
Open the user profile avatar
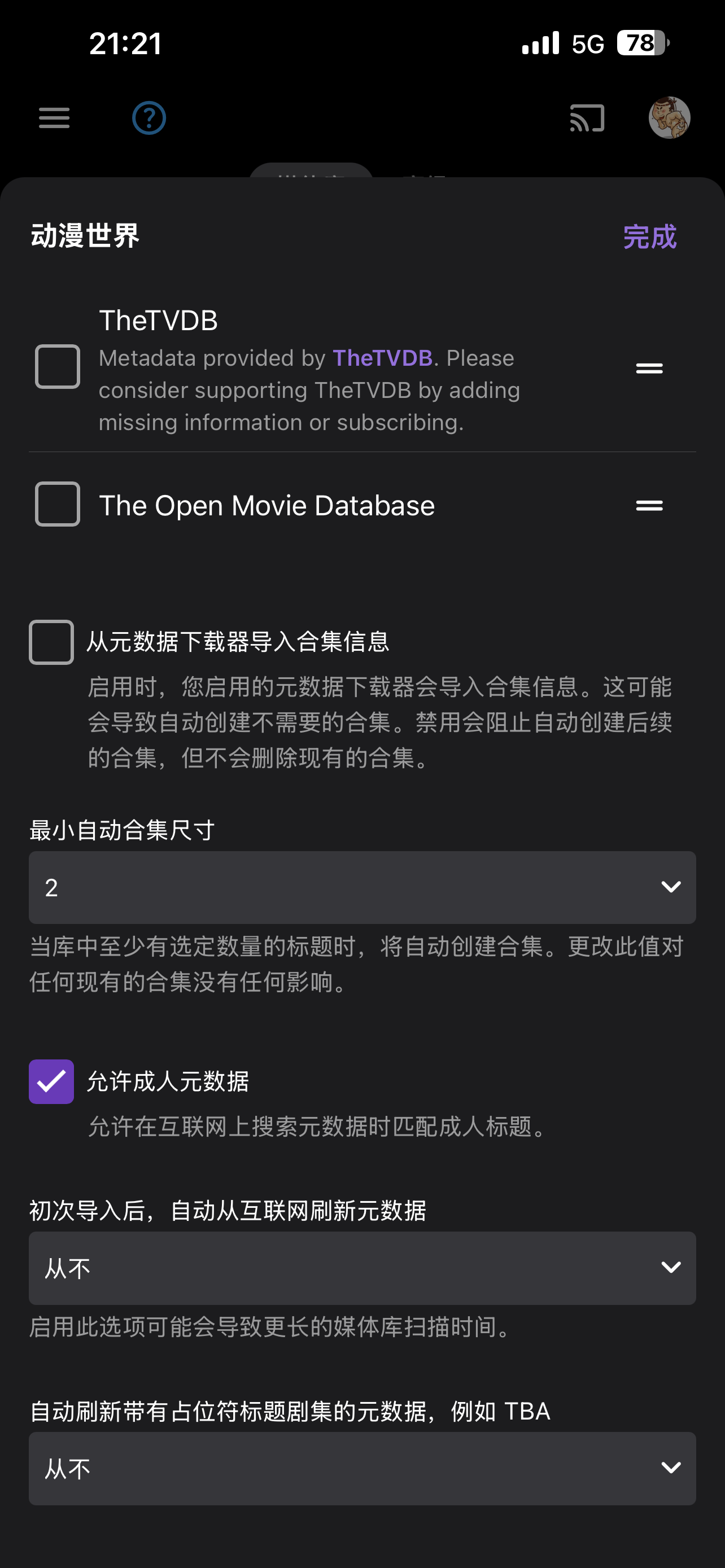[x=669, y=117]
